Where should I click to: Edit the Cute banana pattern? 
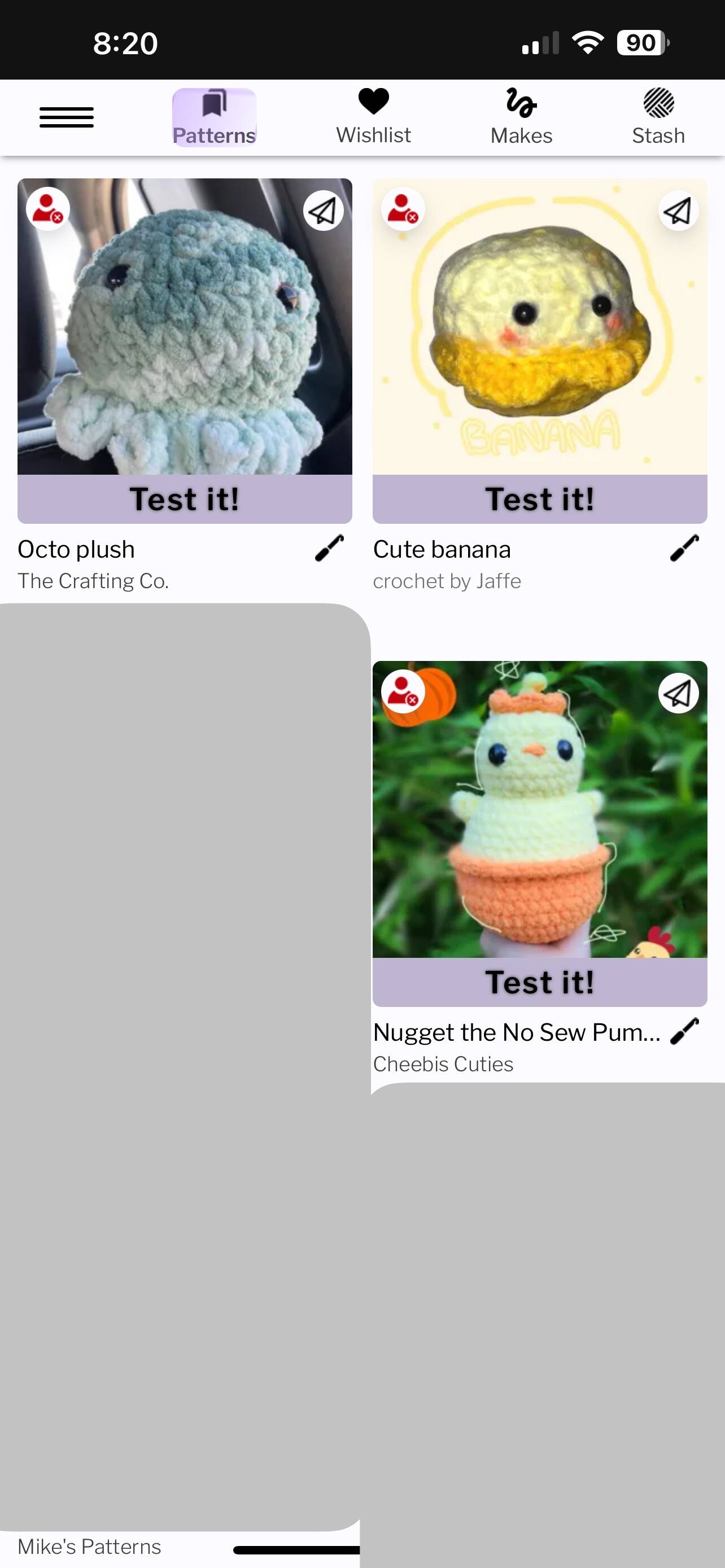[x=684, y=548]
